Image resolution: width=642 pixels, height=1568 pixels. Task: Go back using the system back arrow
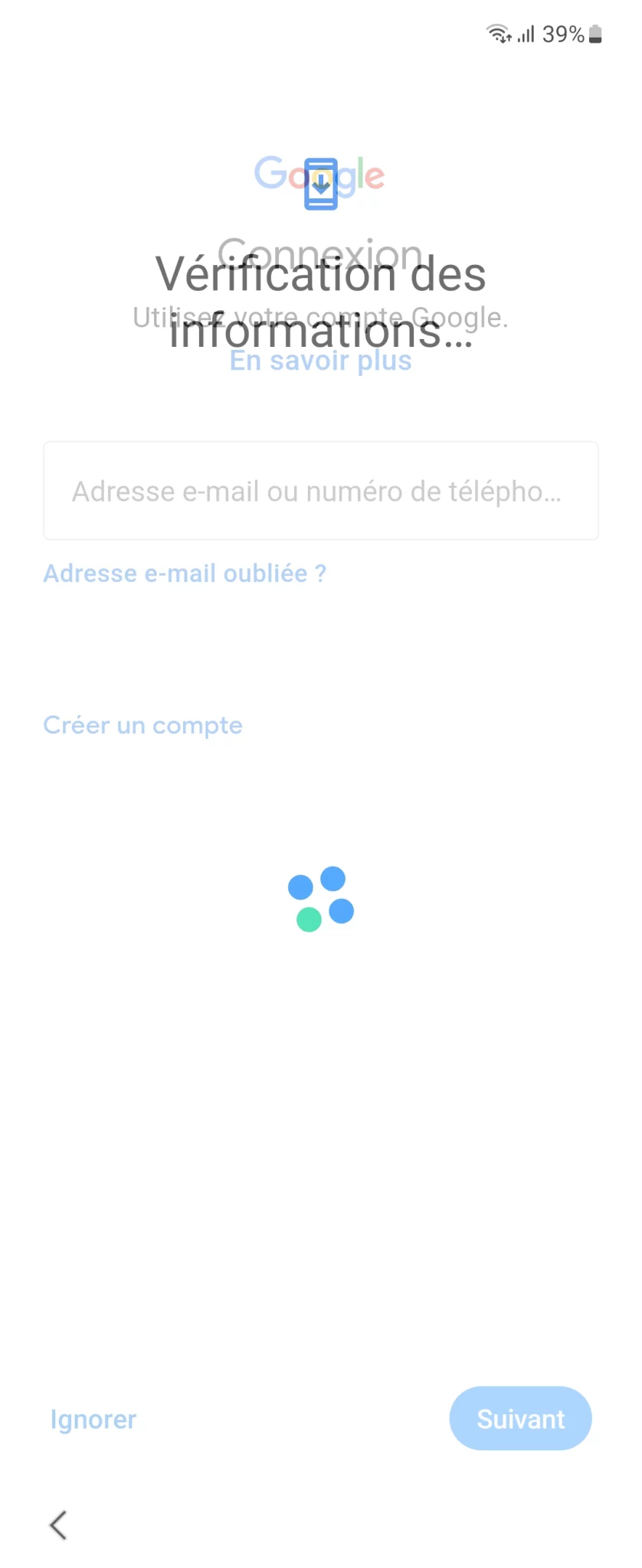click(x=58, y=1524)
